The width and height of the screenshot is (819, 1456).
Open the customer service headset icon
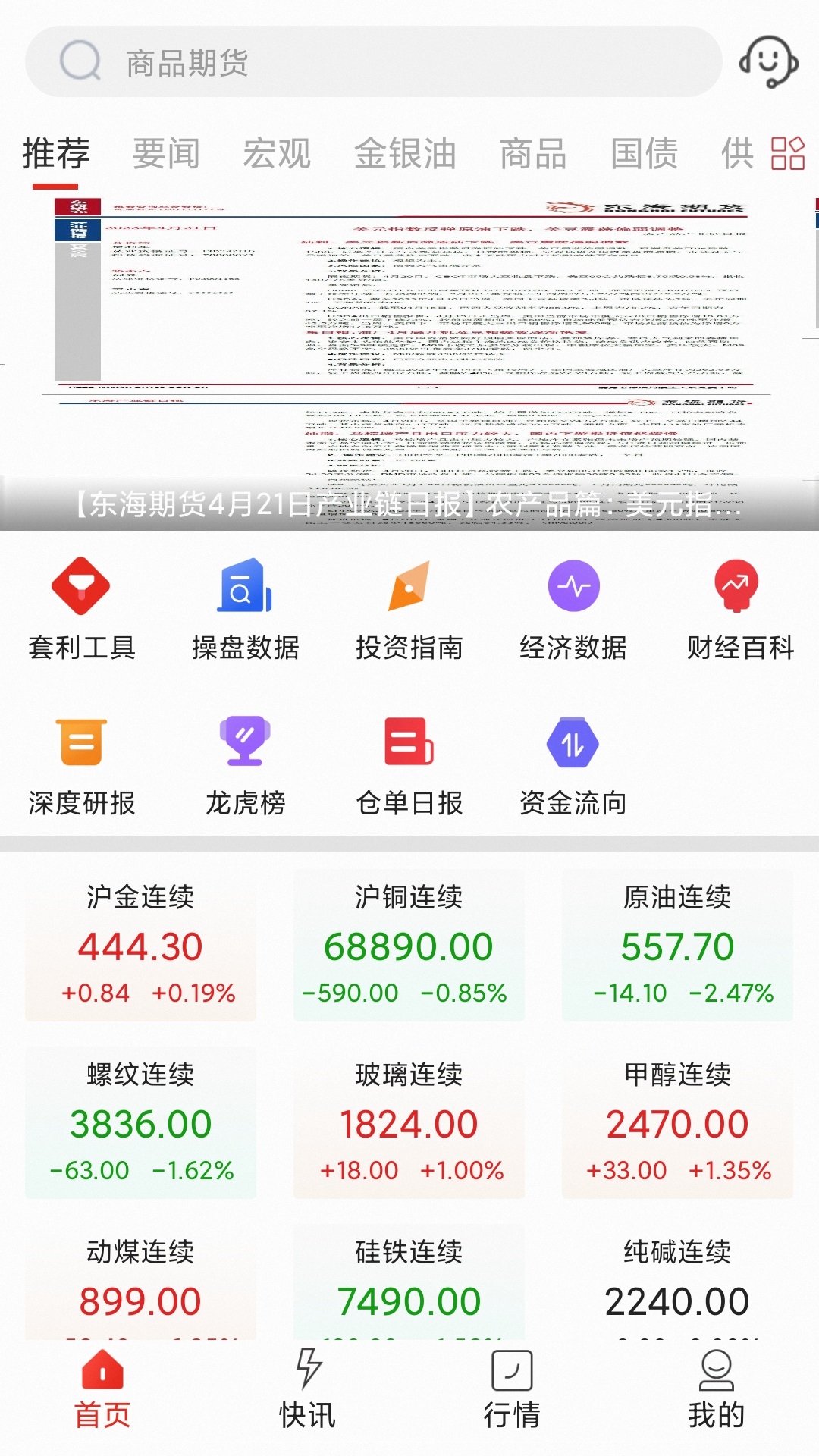768,62
